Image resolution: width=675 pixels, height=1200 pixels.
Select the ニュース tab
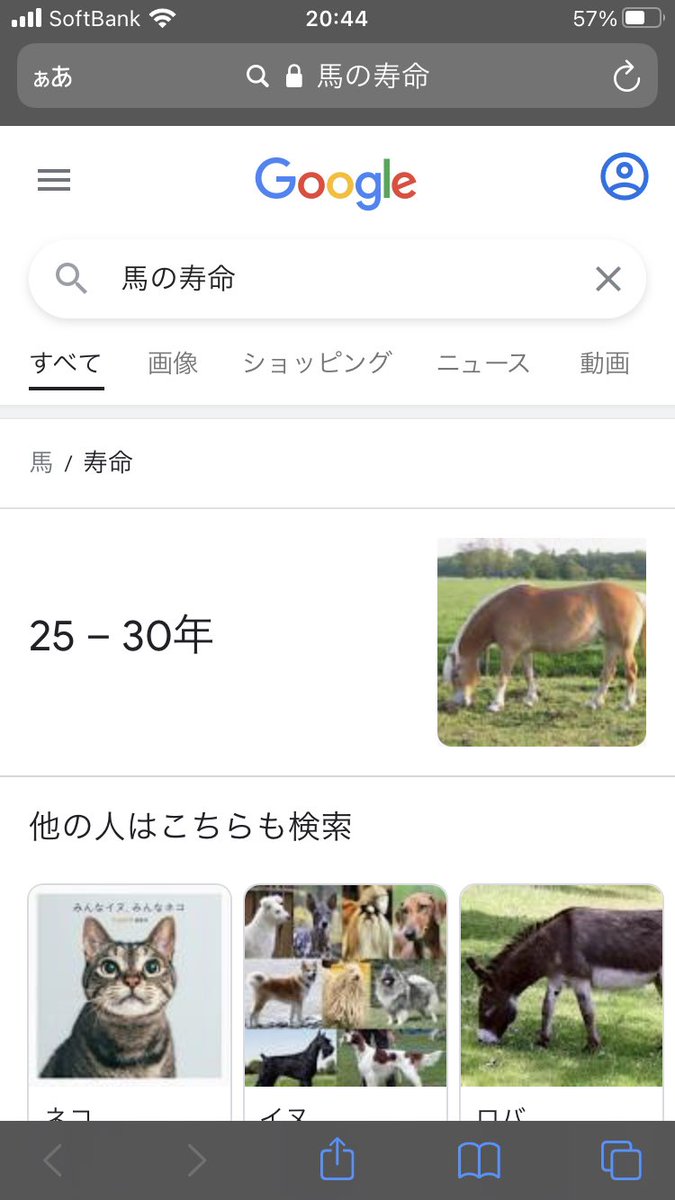(x=483, y=363)
